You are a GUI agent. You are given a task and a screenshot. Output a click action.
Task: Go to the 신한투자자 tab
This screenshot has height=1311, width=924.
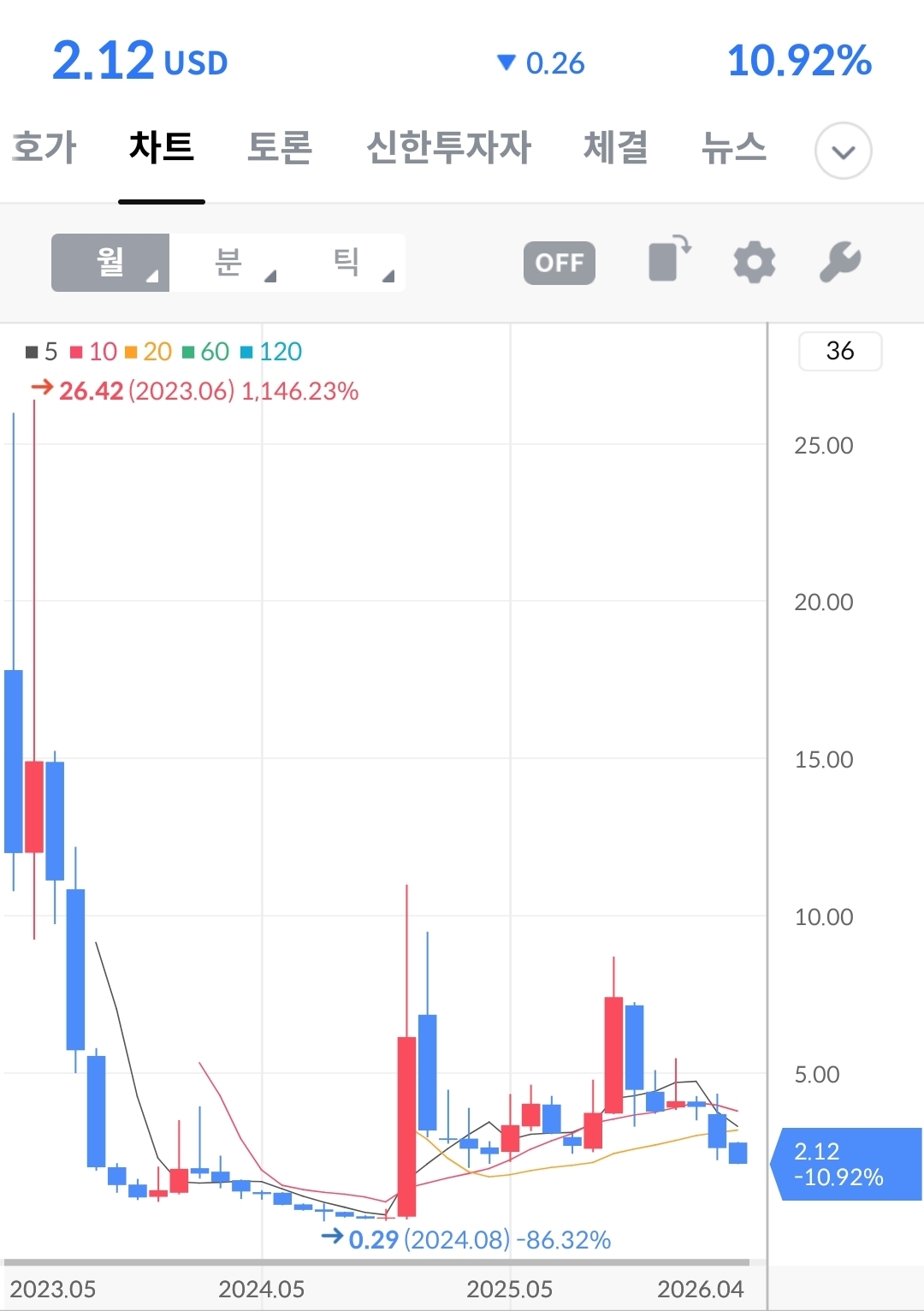tap(448, 148)
